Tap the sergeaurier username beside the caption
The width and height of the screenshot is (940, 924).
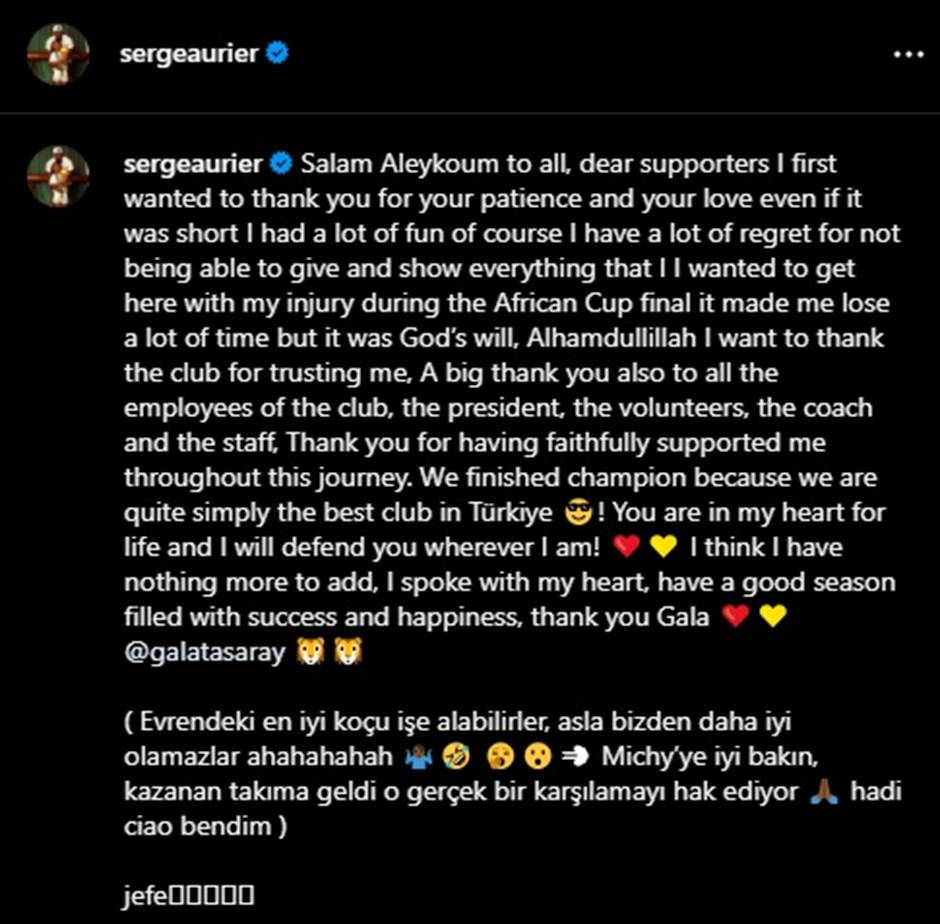(x=190, y=163)
